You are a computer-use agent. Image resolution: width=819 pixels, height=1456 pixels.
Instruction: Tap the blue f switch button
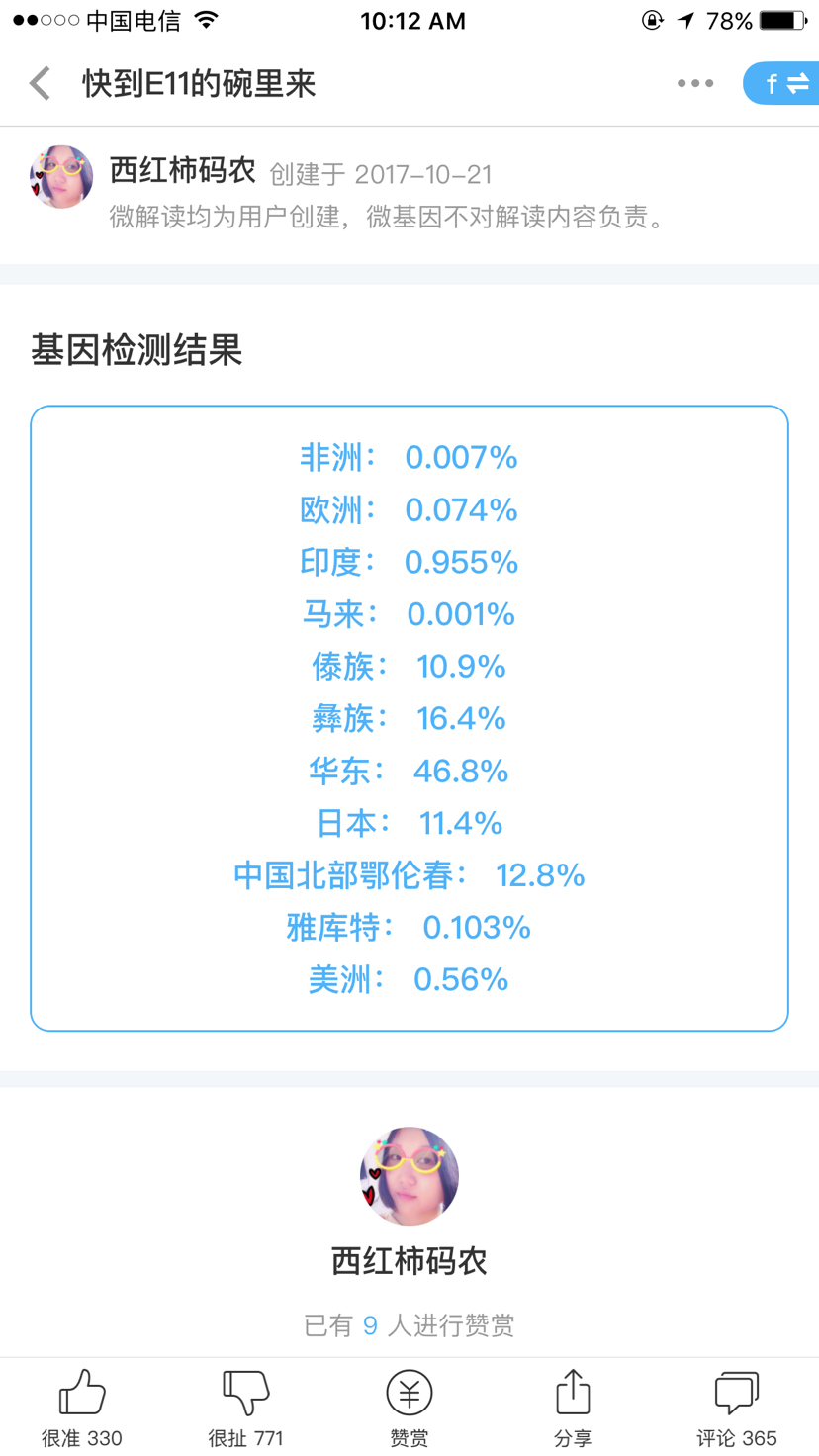[x=781, y=84]
